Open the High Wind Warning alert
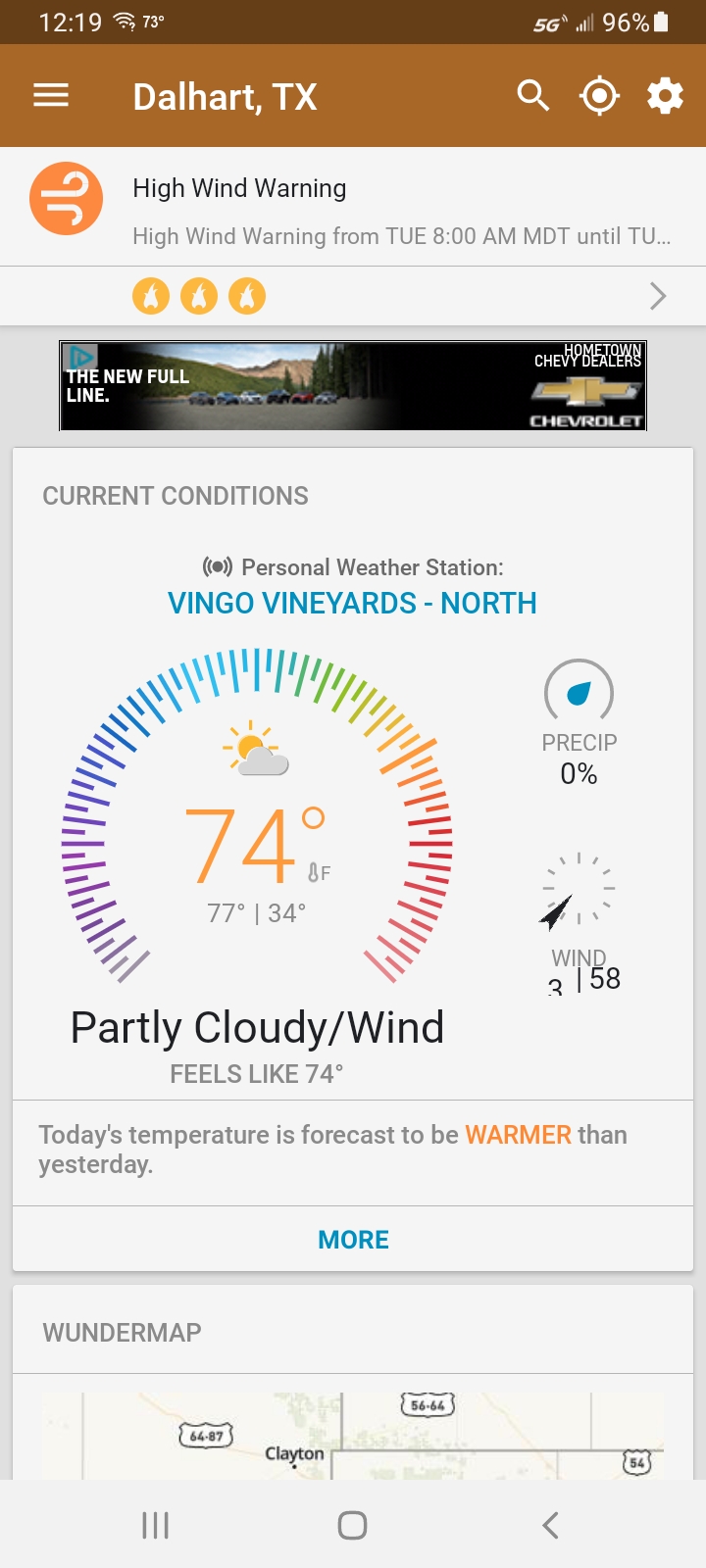 pos(353,208)
